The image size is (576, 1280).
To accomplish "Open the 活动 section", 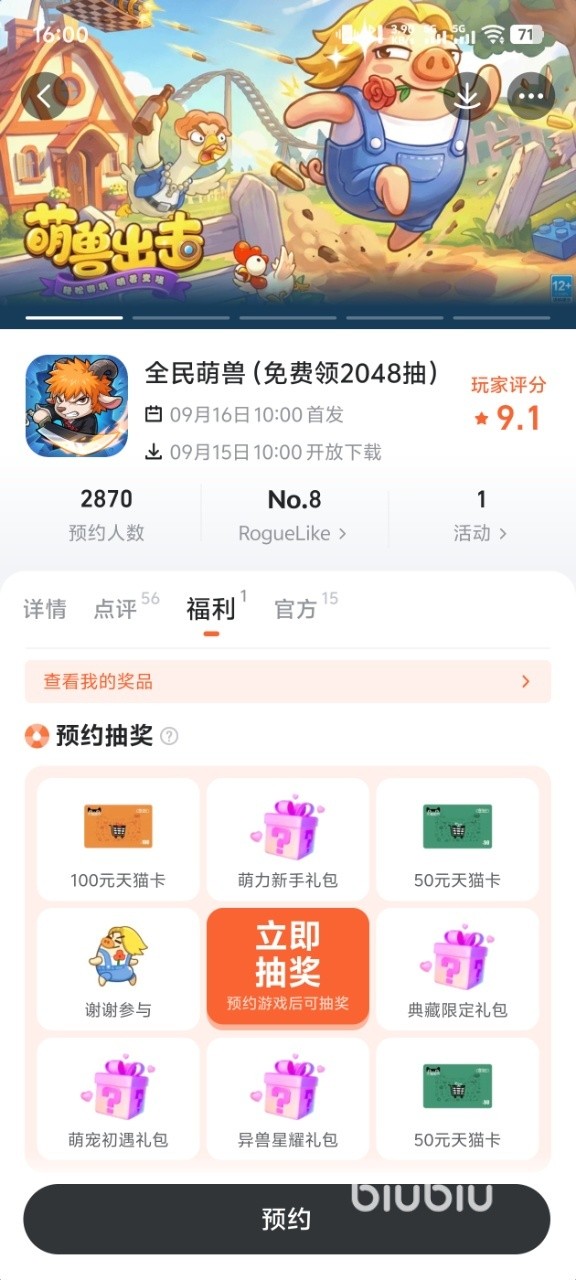I will tap(481, 515).
